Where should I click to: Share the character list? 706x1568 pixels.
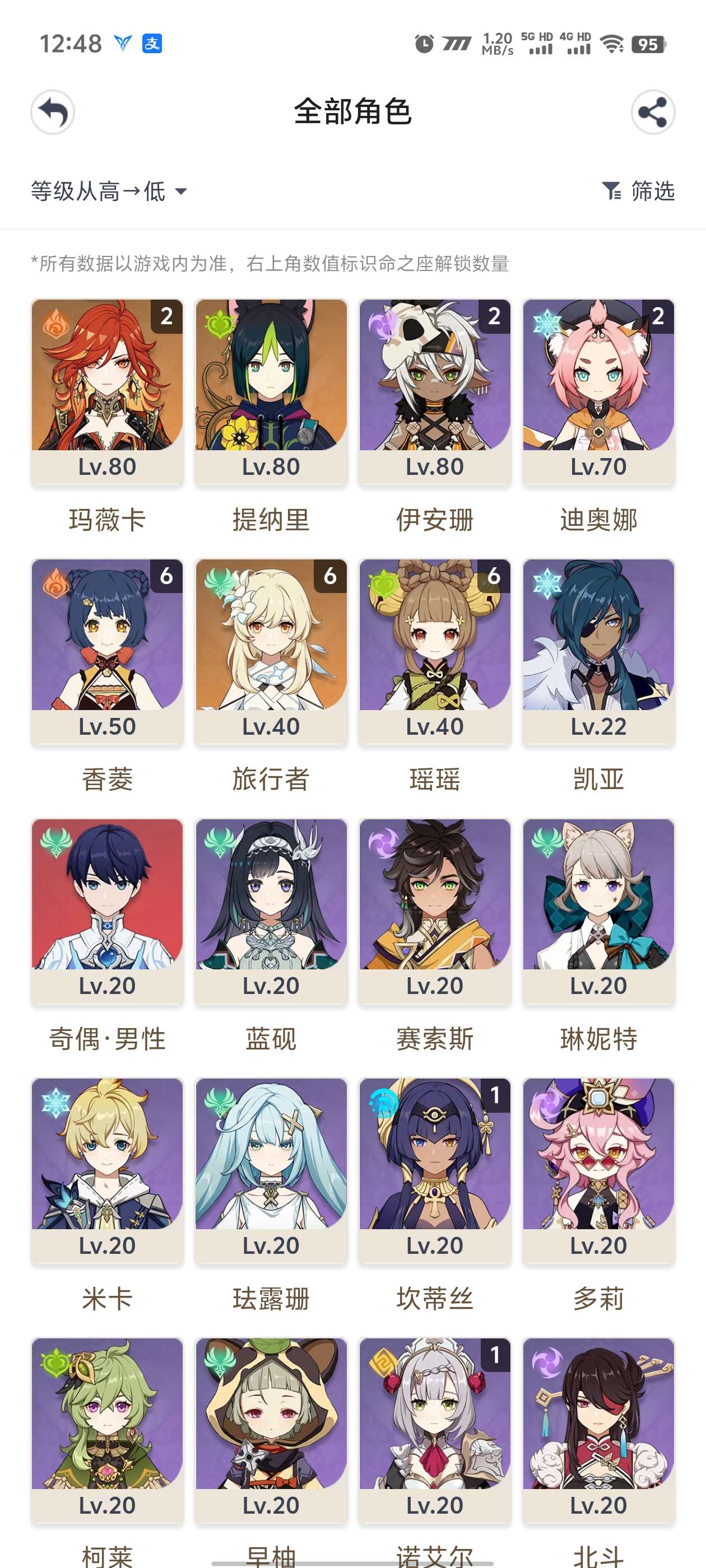tap(652, 113)
